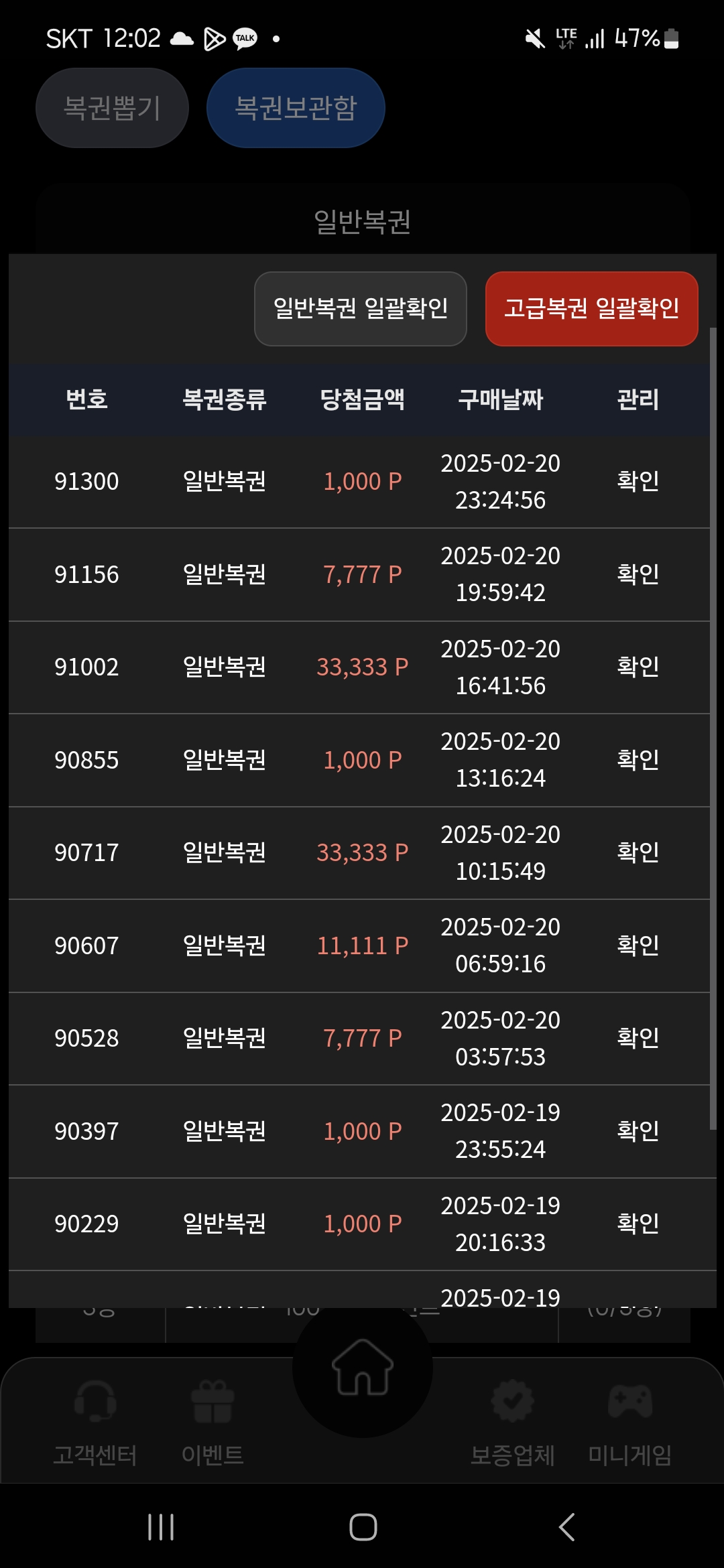
Task: Tap 확인 for ticket 90528
Action: point(638,1038)
